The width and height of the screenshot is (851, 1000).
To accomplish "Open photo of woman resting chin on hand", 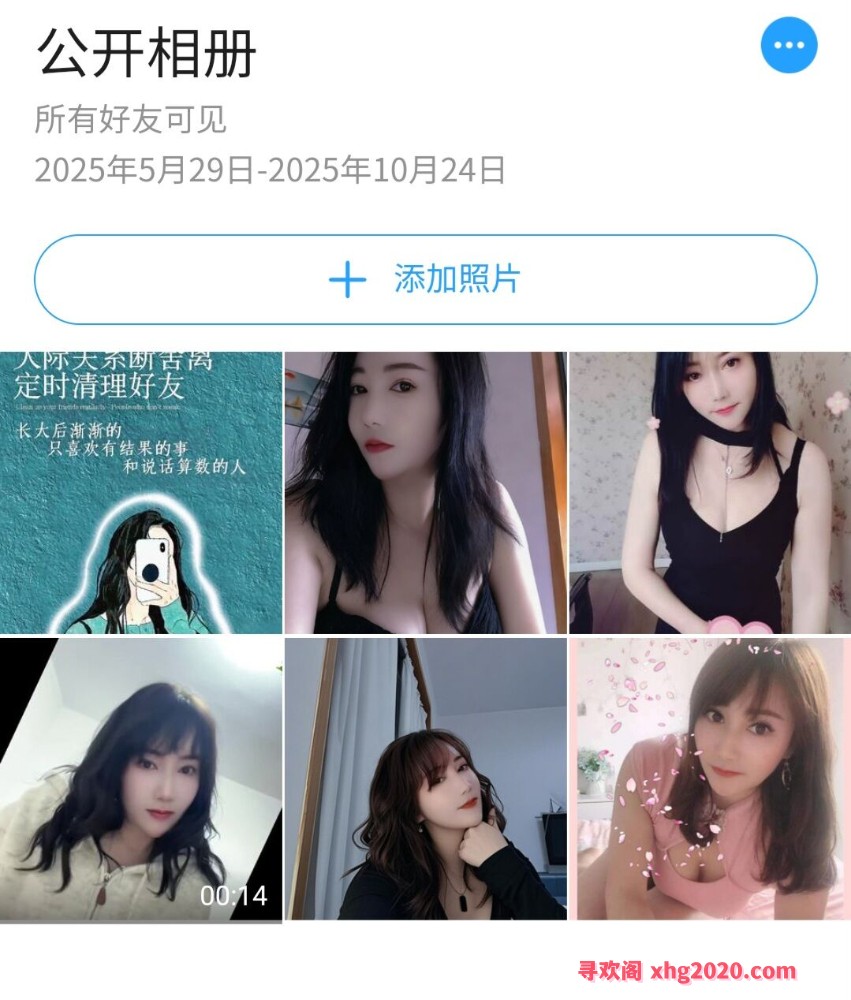I will [425, 780].
